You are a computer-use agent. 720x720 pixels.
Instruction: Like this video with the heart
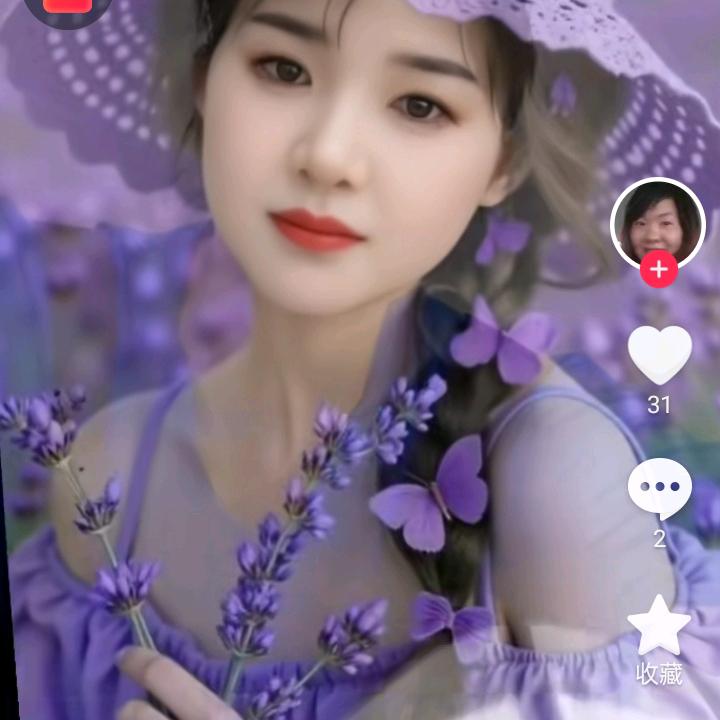(659, 354)
